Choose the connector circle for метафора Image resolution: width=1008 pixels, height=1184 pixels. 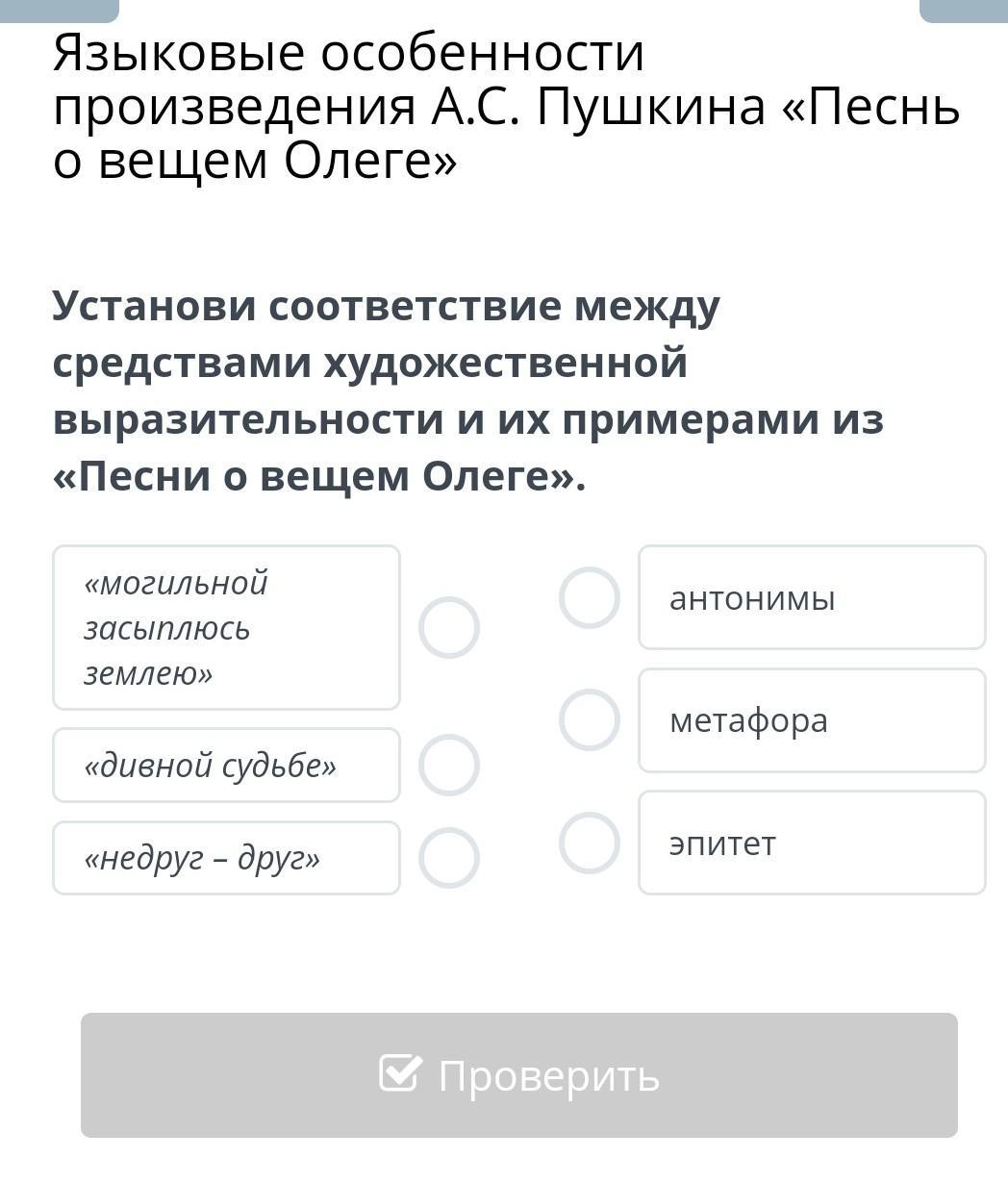point(589,719)
